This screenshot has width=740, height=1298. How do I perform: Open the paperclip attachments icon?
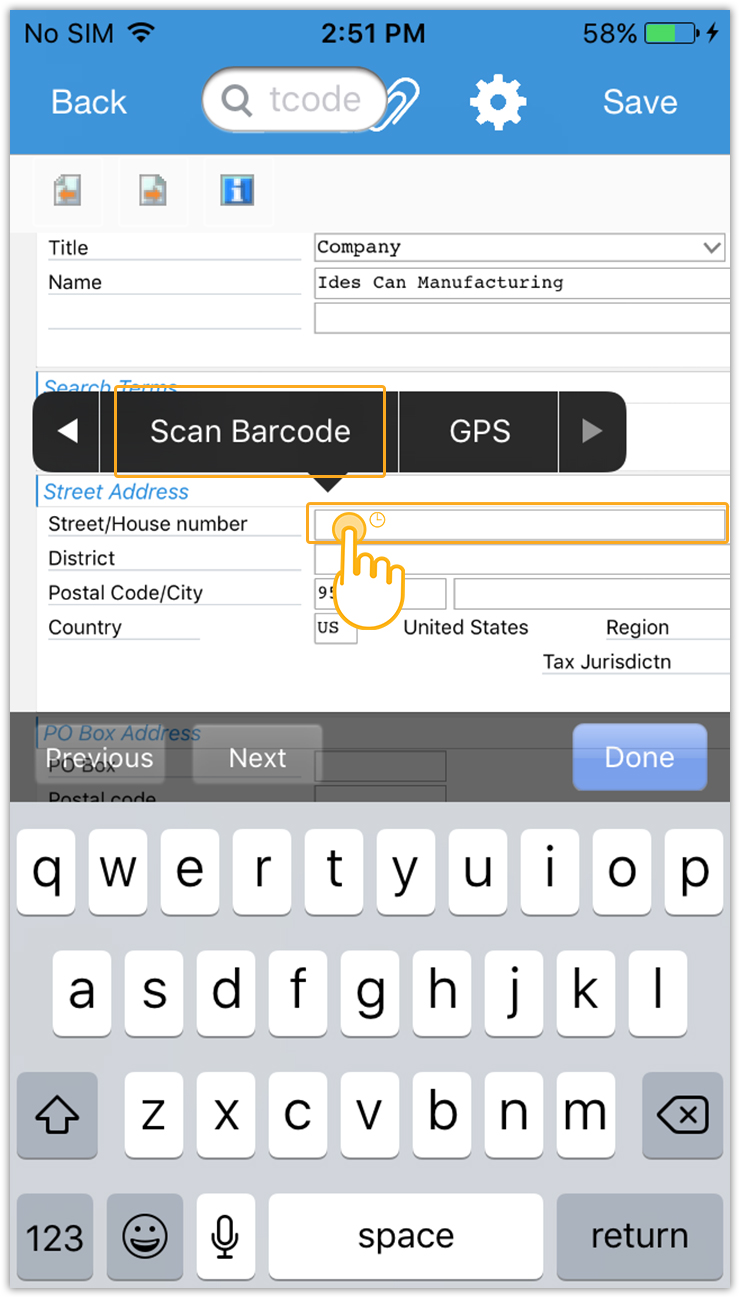(405, 102)
